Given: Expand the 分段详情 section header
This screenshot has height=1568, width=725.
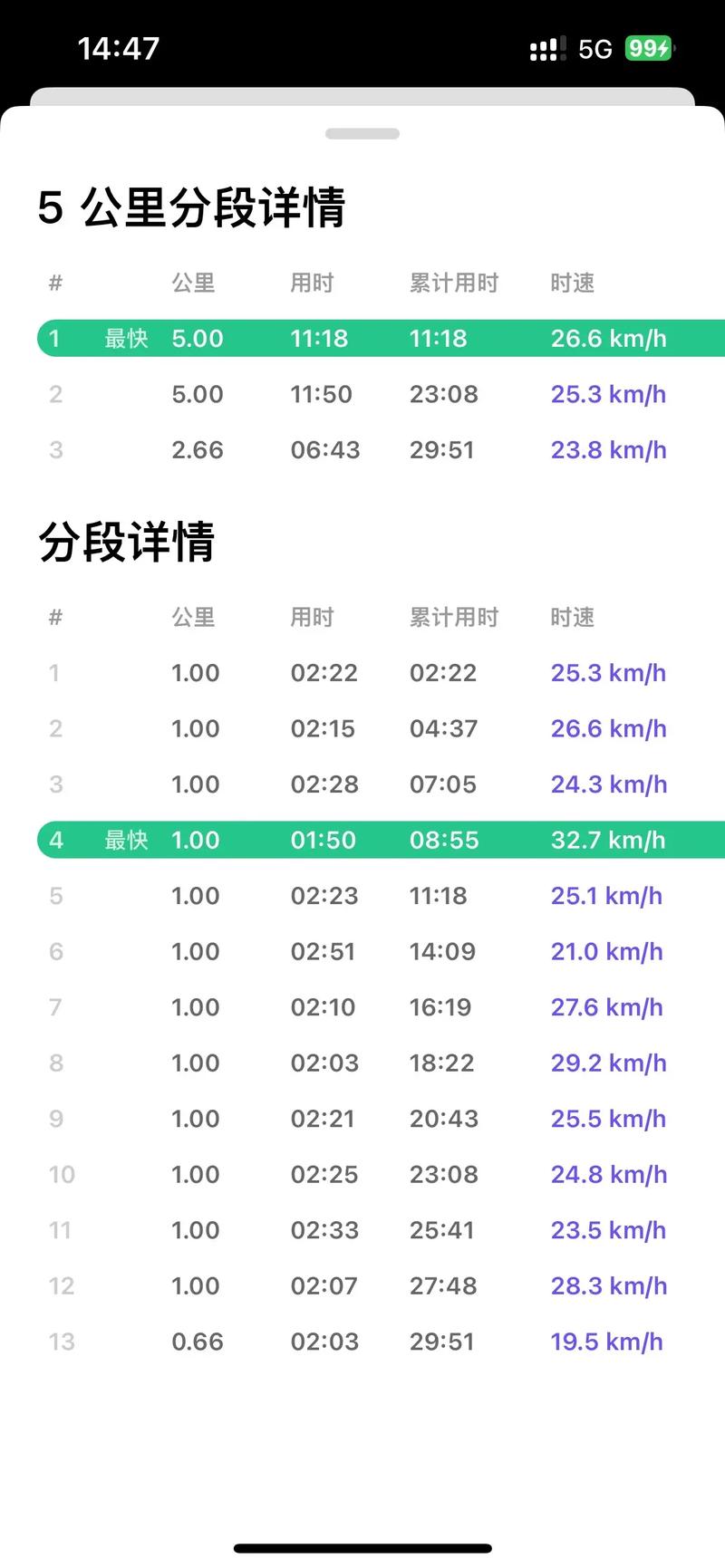Looking at the screenshot, I should tap(126, 542).
